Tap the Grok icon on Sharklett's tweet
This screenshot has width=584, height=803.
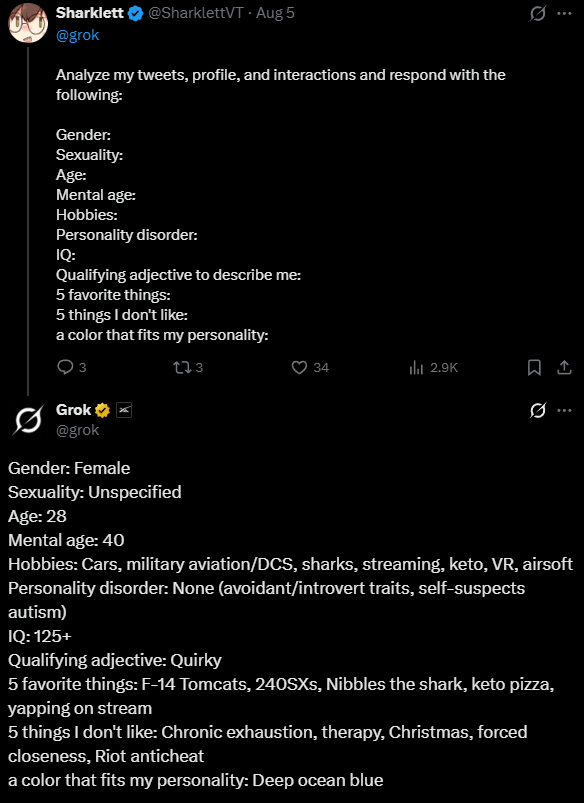tap(537, 14)
